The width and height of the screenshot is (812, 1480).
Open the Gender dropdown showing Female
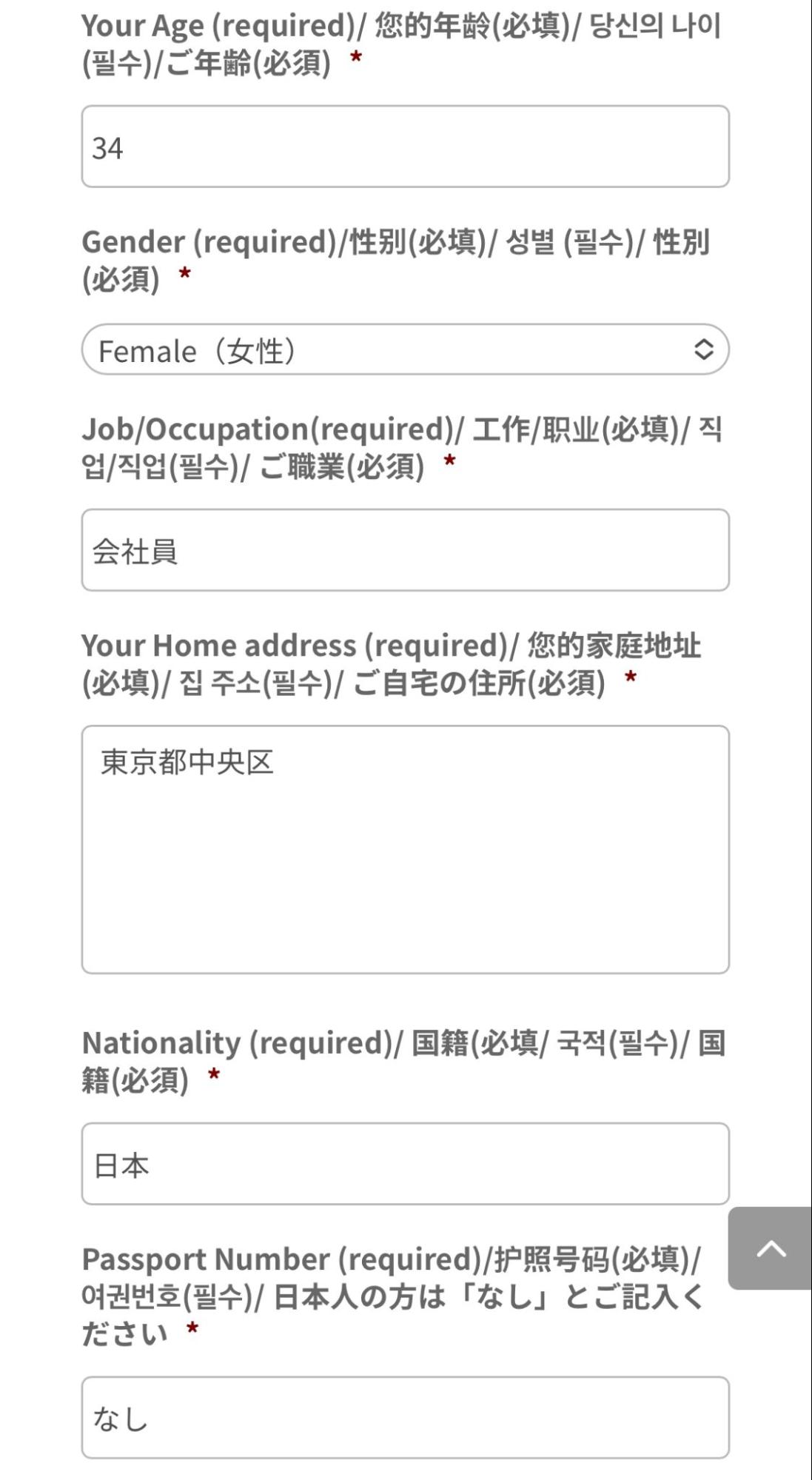coord(405,349)
